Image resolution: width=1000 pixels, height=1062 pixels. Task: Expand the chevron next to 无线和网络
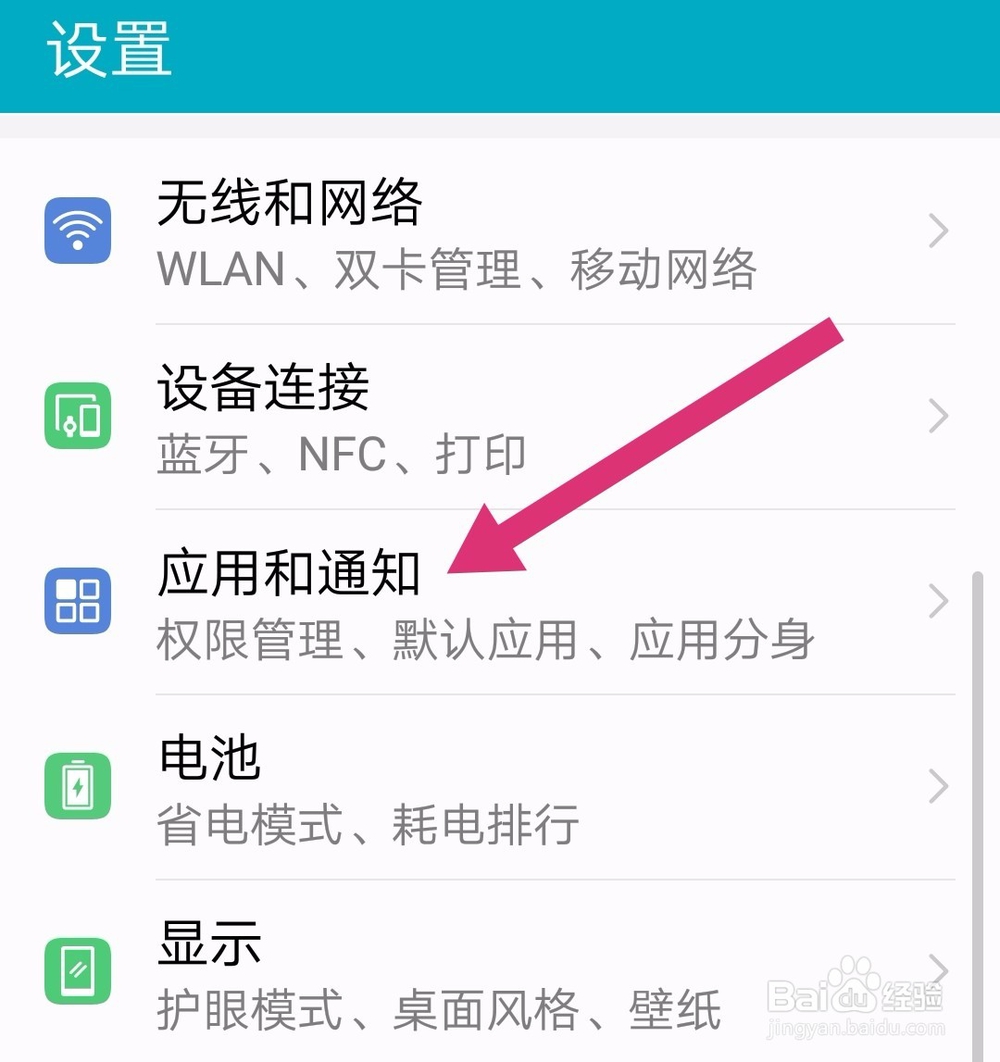coord(938,230)
